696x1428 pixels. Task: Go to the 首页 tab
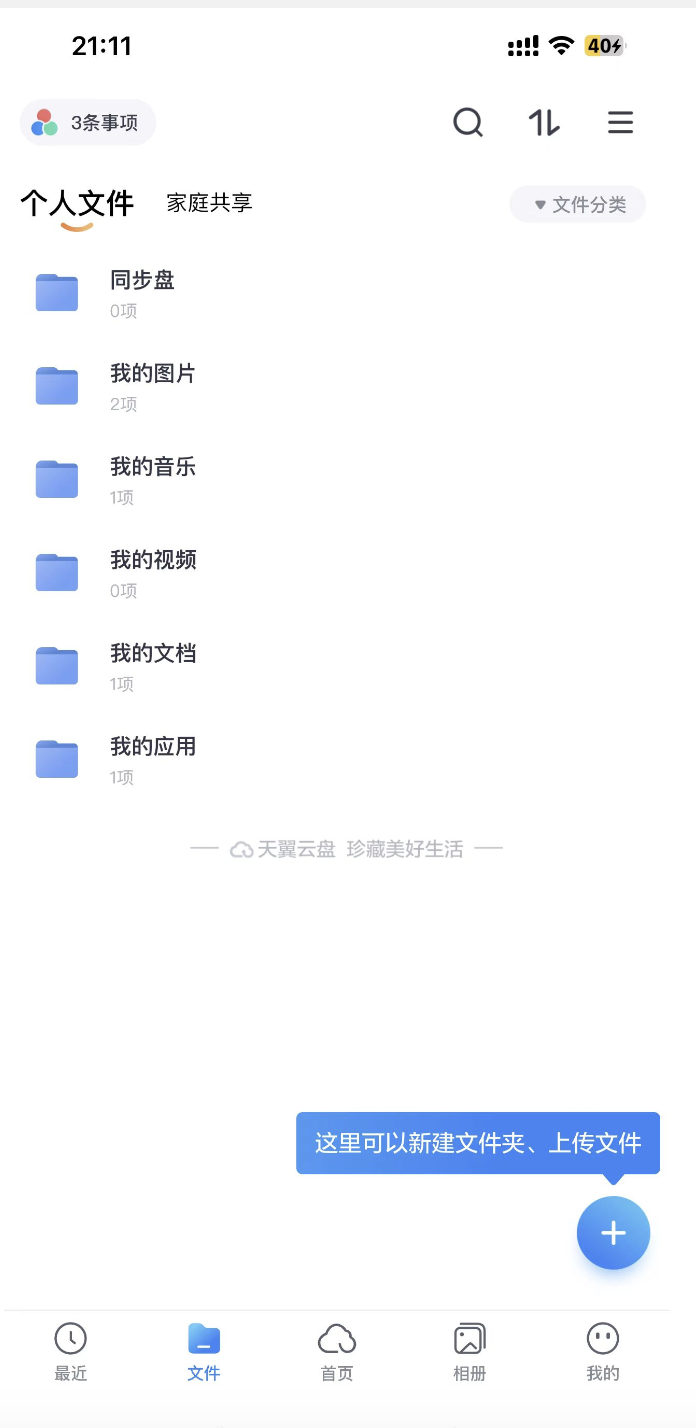pyautogui.click(x=337, y=1352)
